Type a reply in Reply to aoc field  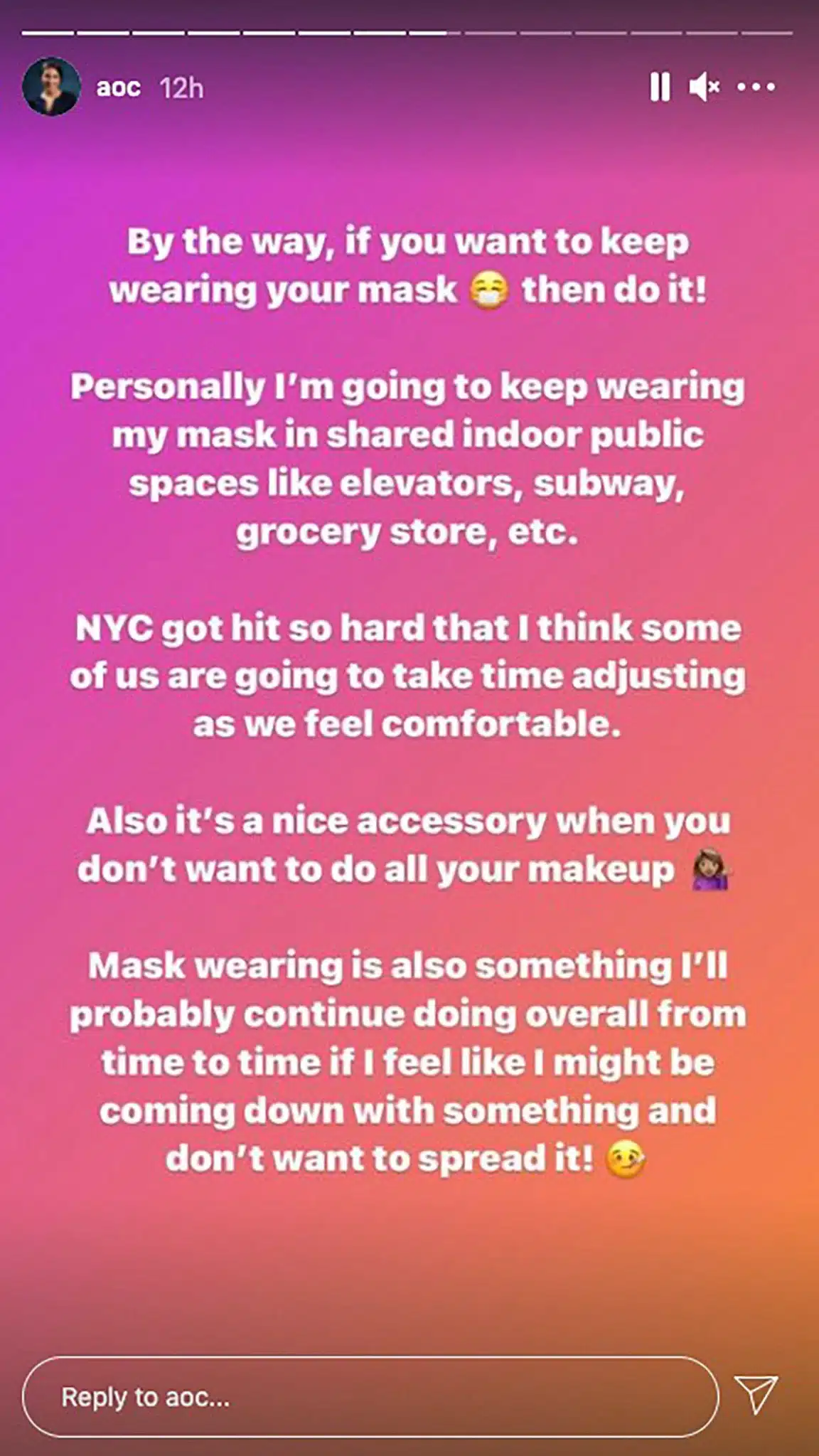point(370,1397)
